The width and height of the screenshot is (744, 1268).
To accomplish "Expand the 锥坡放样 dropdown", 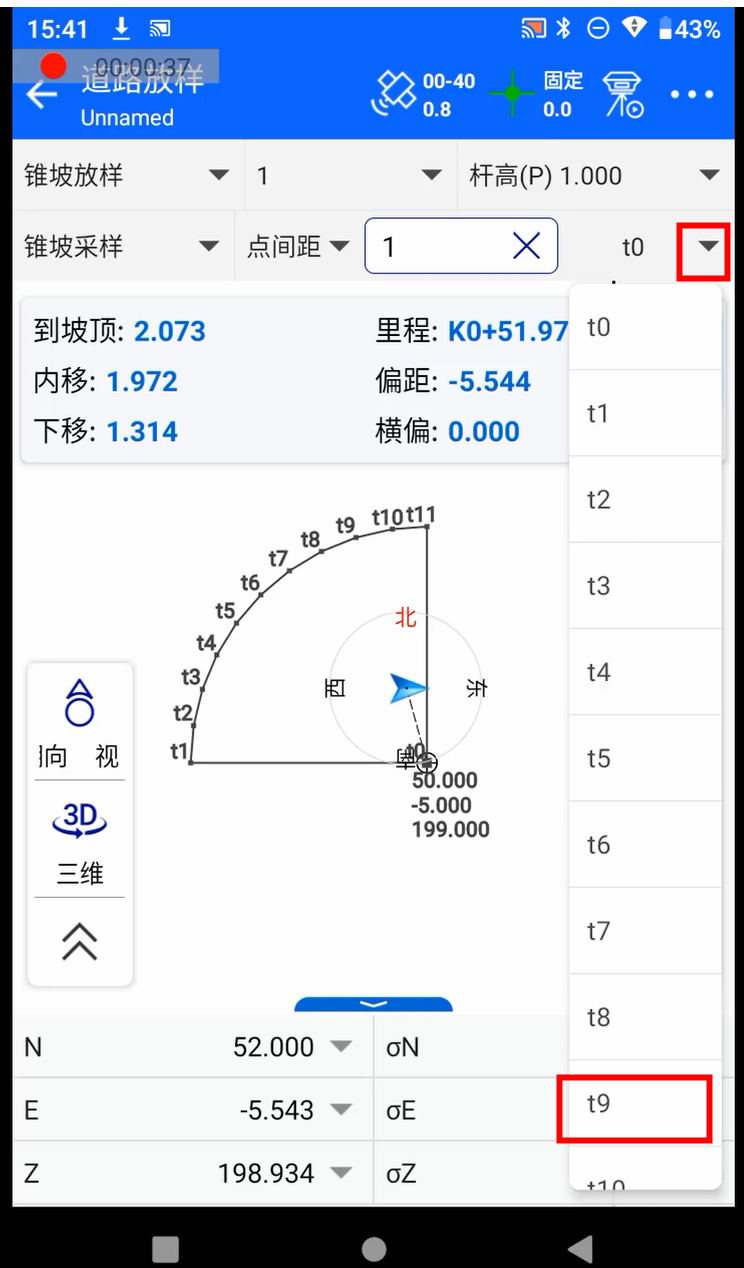I will point(127,176).
